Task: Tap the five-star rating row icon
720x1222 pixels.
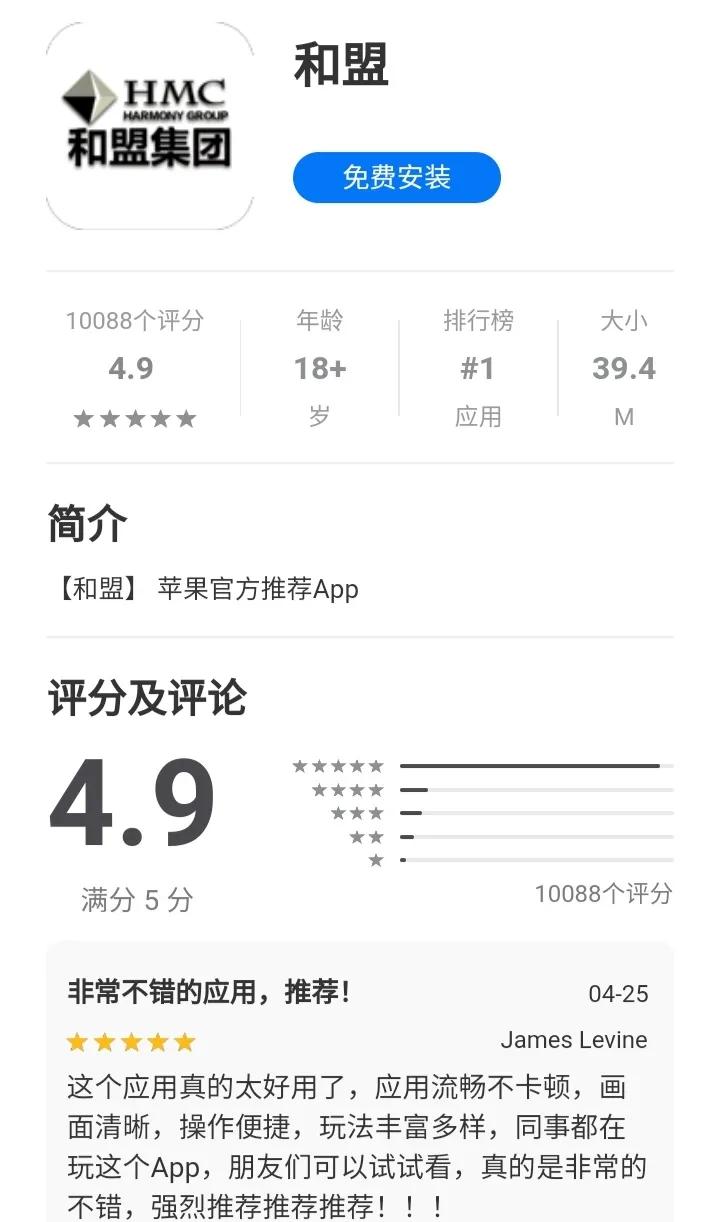Action: tap(337, 765)
